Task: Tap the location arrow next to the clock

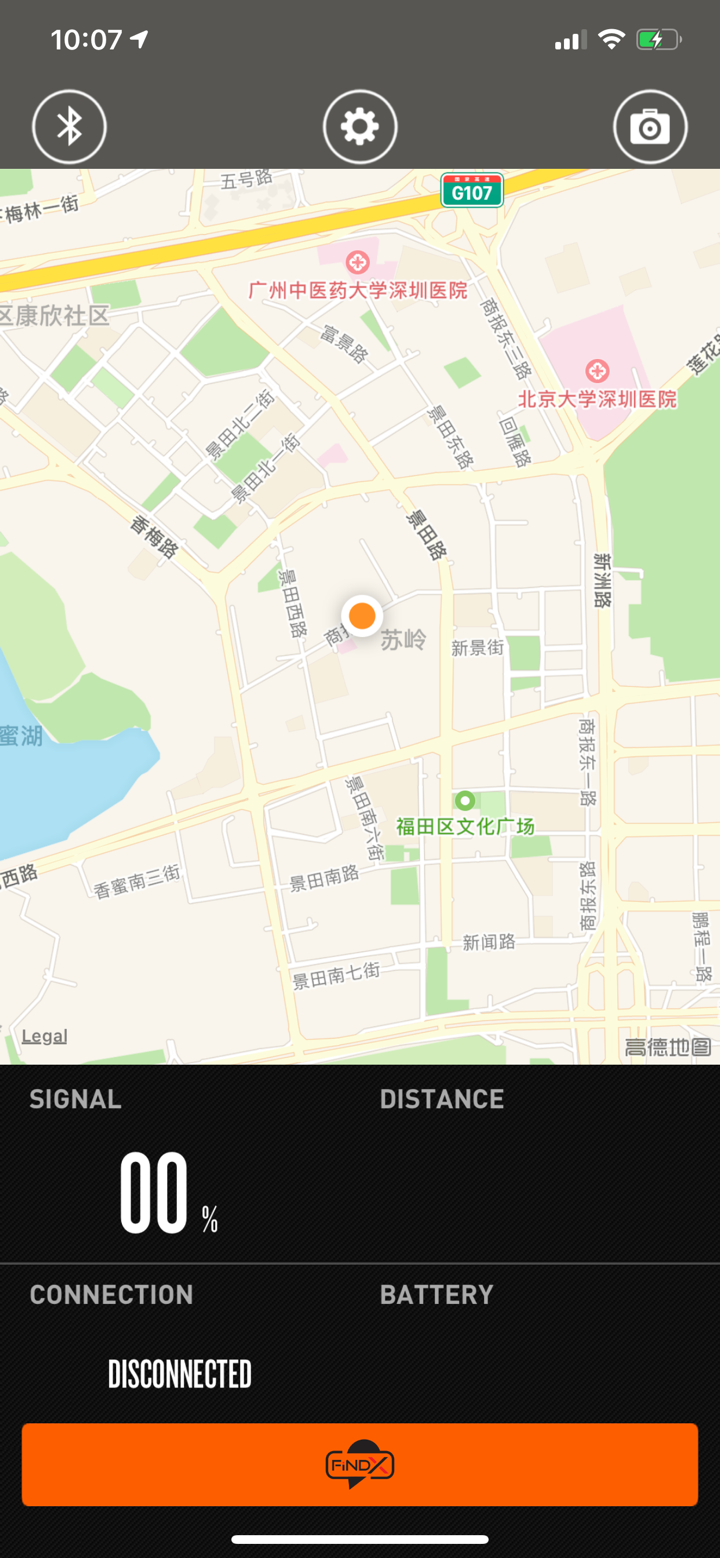Action: coord(138,37)
